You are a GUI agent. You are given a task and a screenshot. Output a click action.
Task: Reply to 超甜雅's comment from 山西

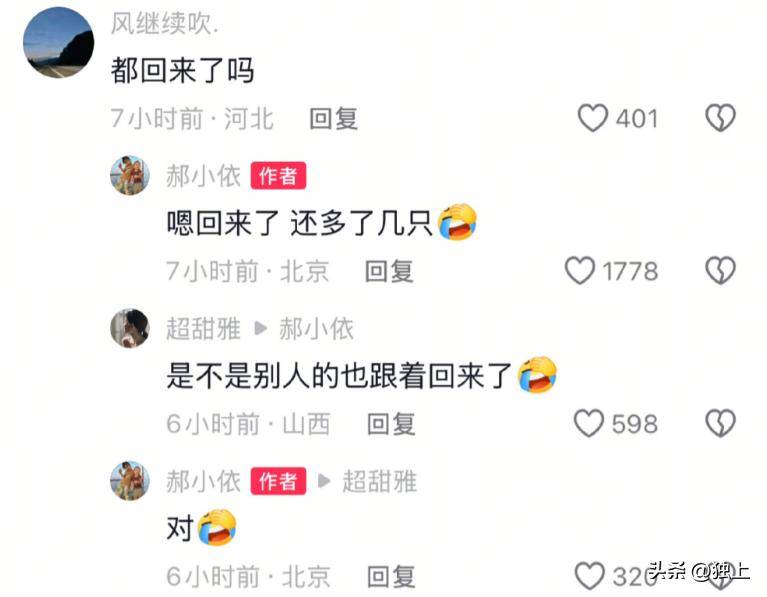[x=391, y=424]
